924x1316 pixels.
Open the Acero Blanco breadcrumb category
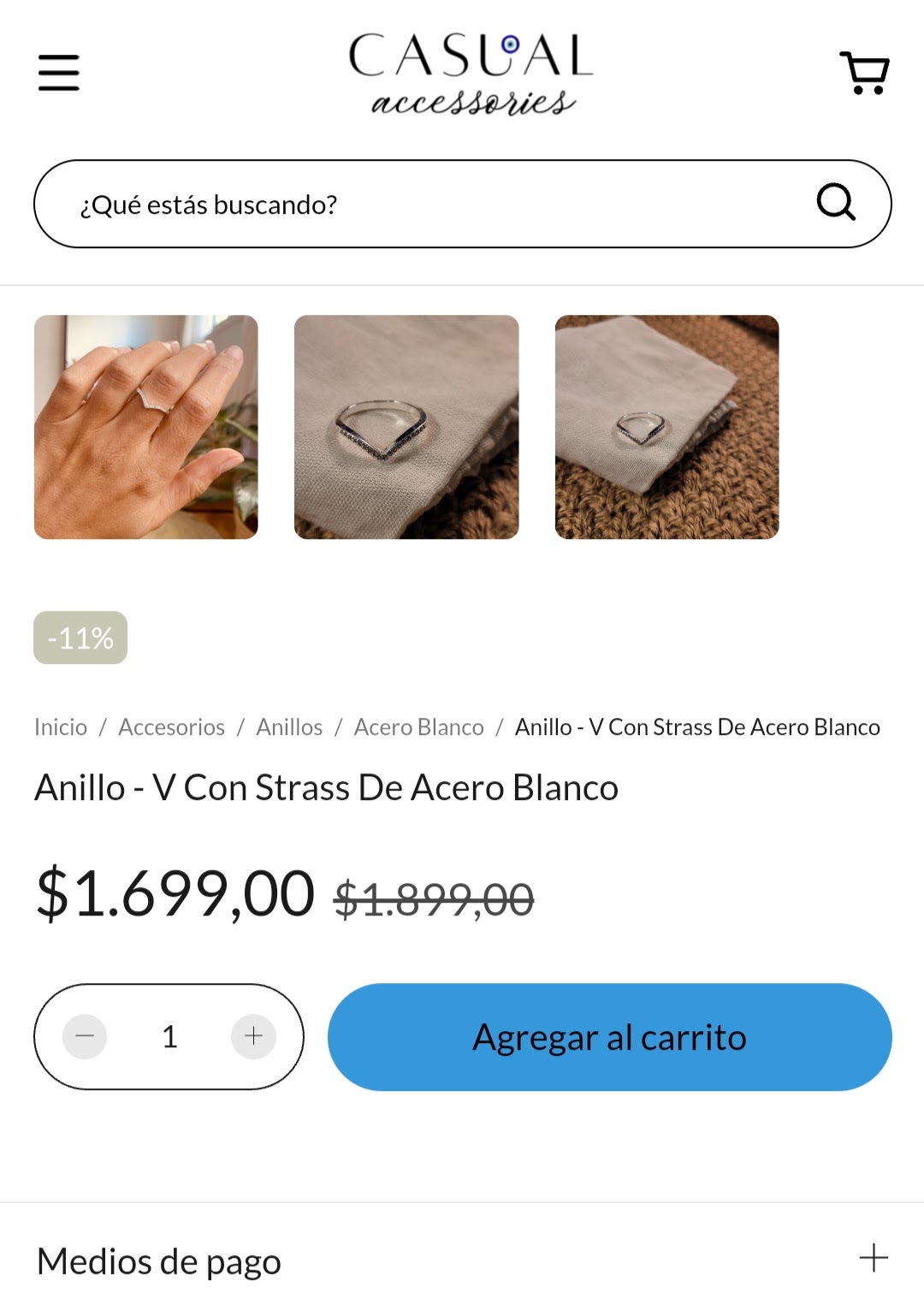[x=418, y=727]
